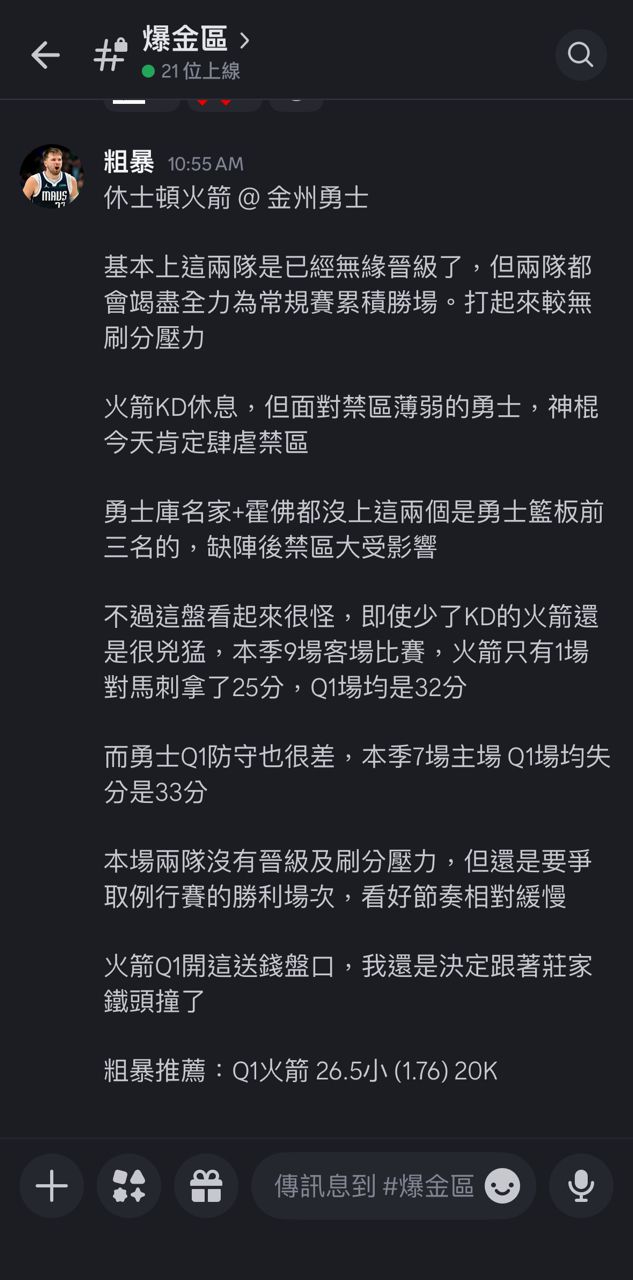Open the emoji picker

pos(502,1187)
